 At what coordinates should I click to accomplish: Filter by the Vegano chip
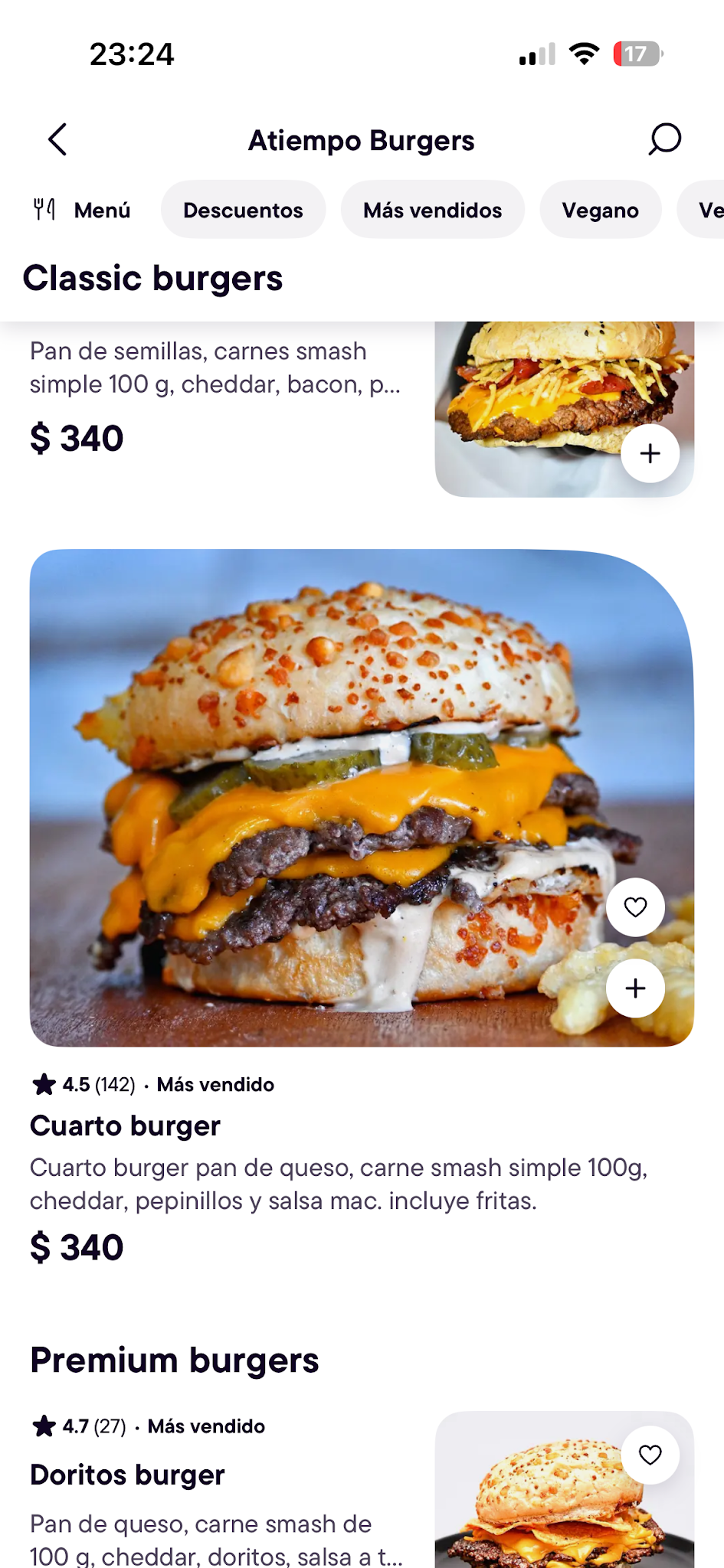600,210
